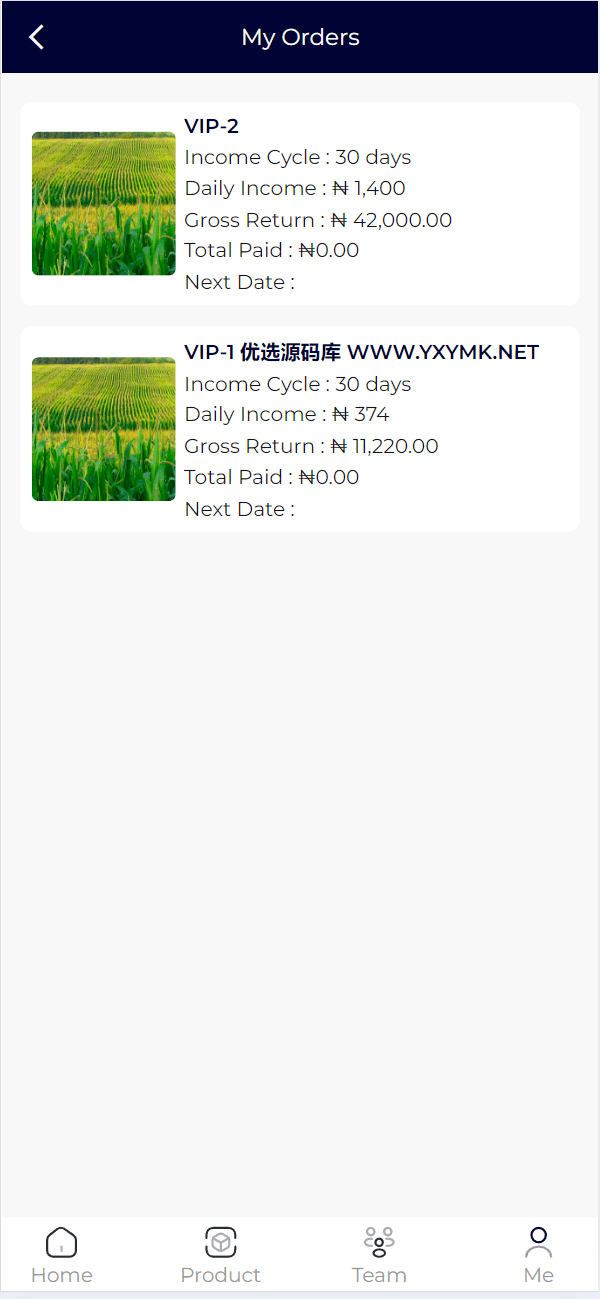Switch to the Product tab
This screenshot has width=600, height=1299.
coord(221,1256)
